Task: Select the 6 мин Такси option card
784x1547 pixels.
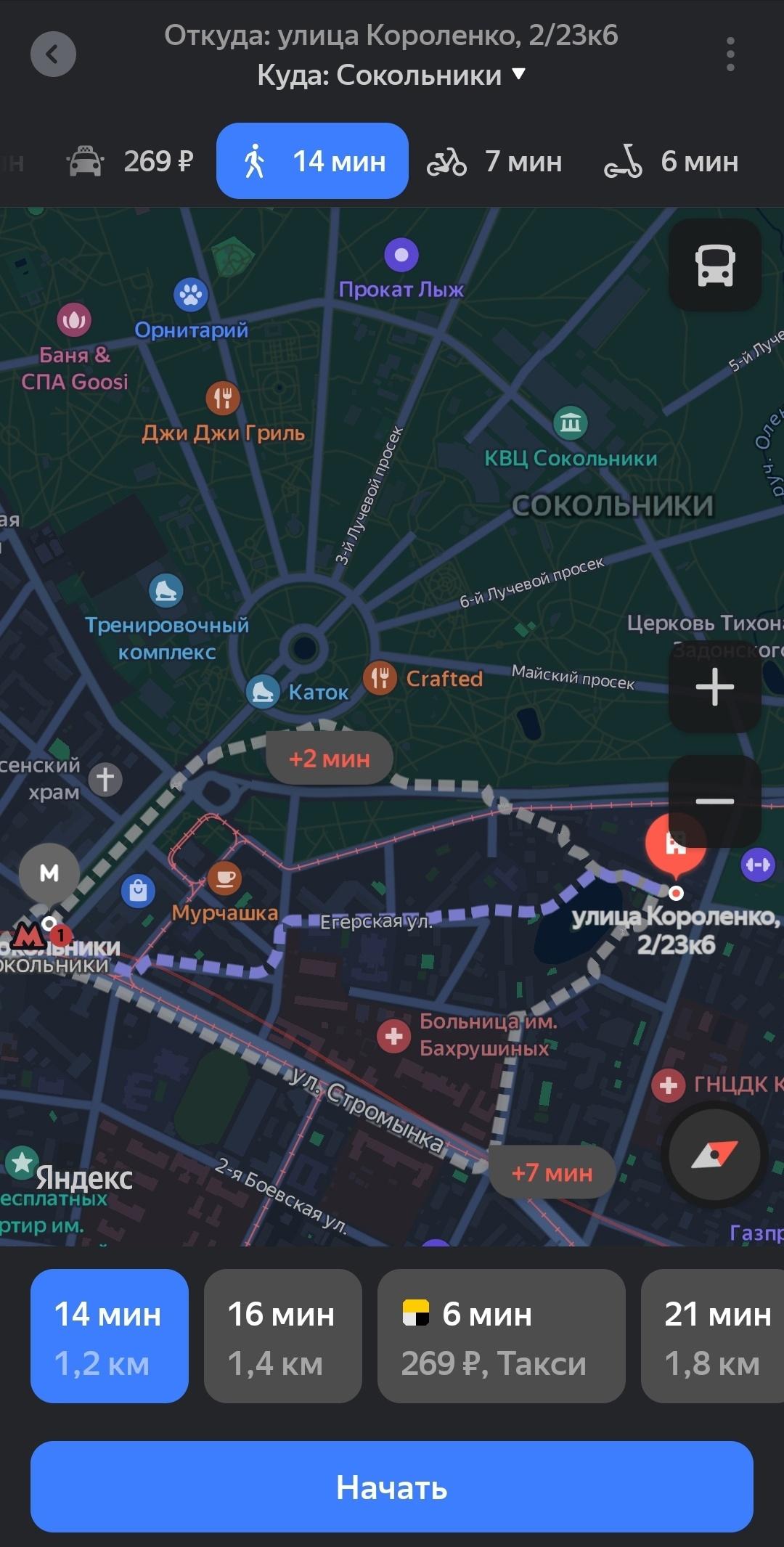Action: 502,1336
